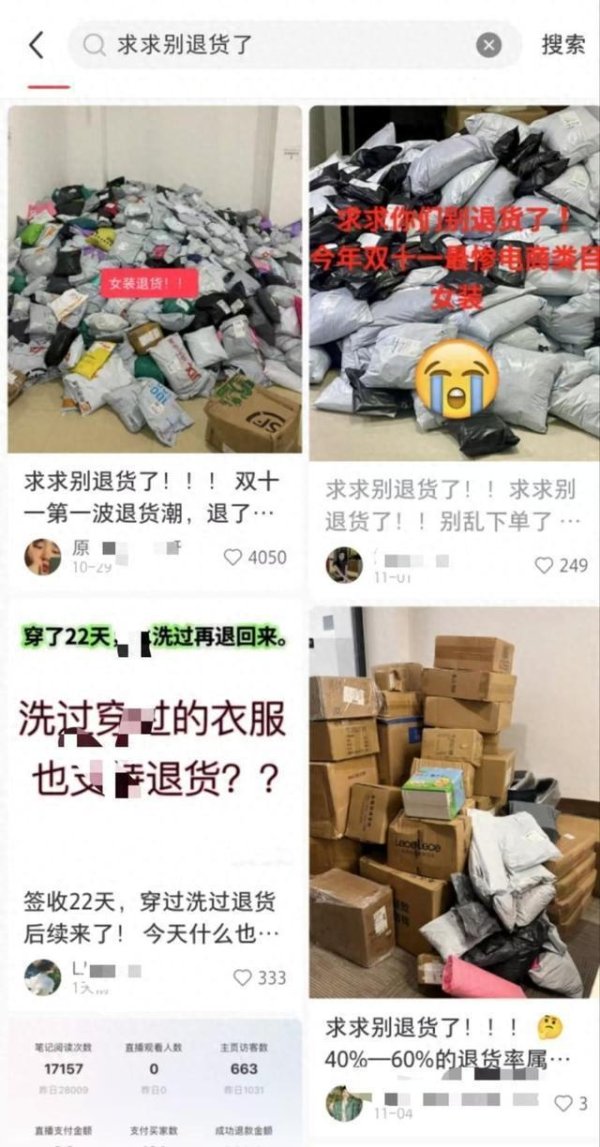
Task: Open the stacked cardboard boxes post
Action: pos(453,800)
